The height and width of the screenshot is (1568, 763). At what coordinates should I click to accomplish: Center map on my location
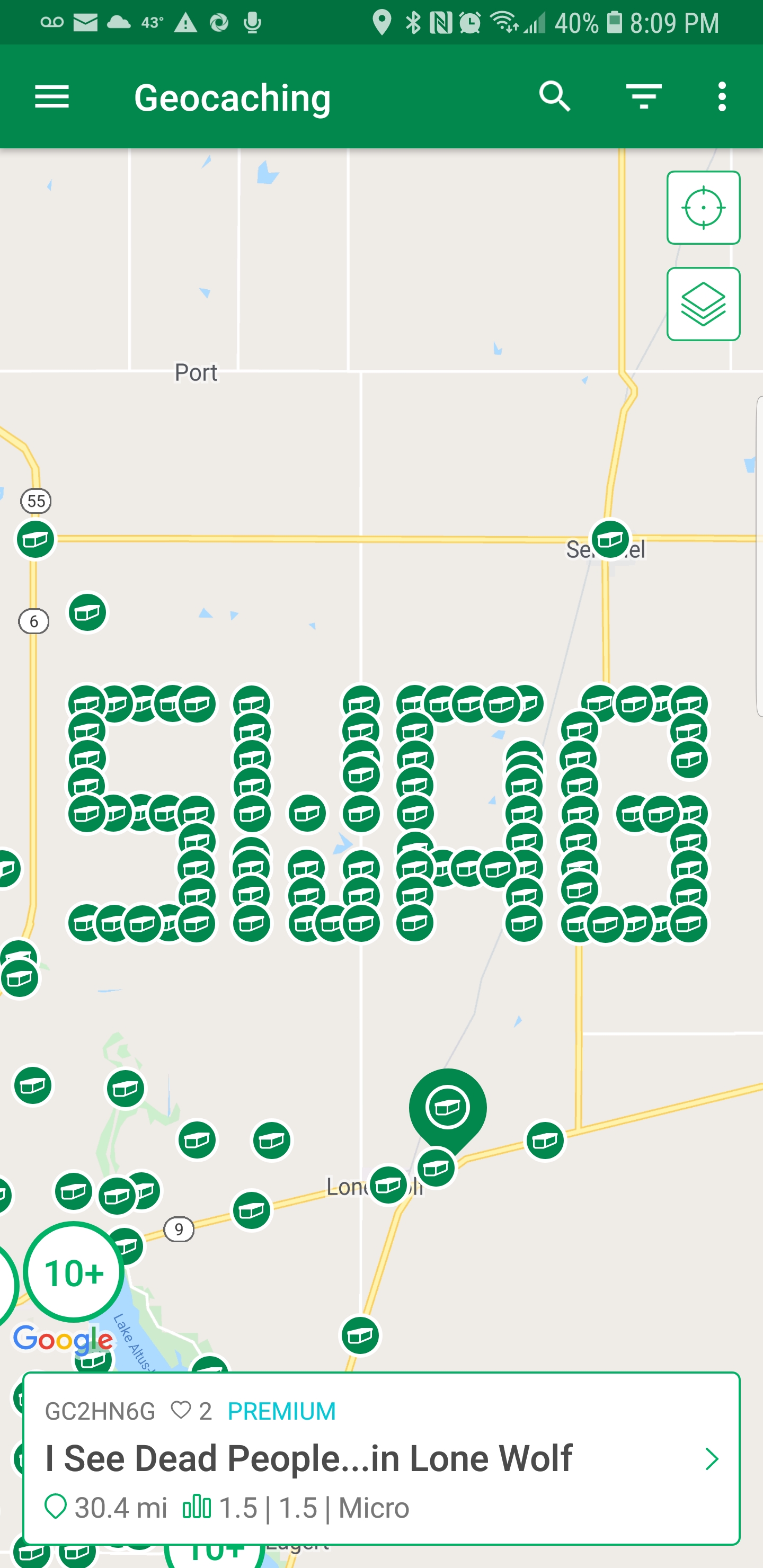coord(703,208)
